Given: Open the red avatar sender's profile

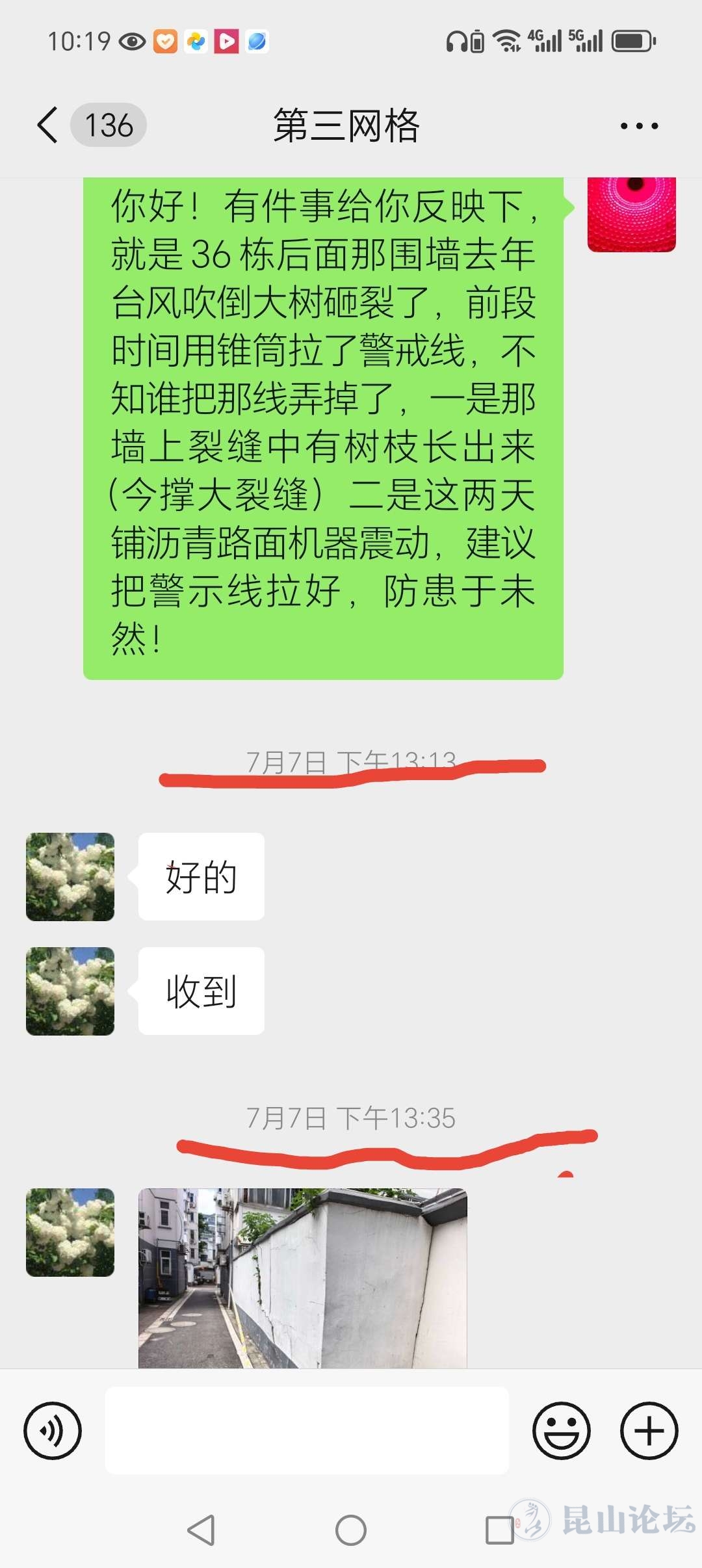Looking at the screenshot, I should point(631,214).
